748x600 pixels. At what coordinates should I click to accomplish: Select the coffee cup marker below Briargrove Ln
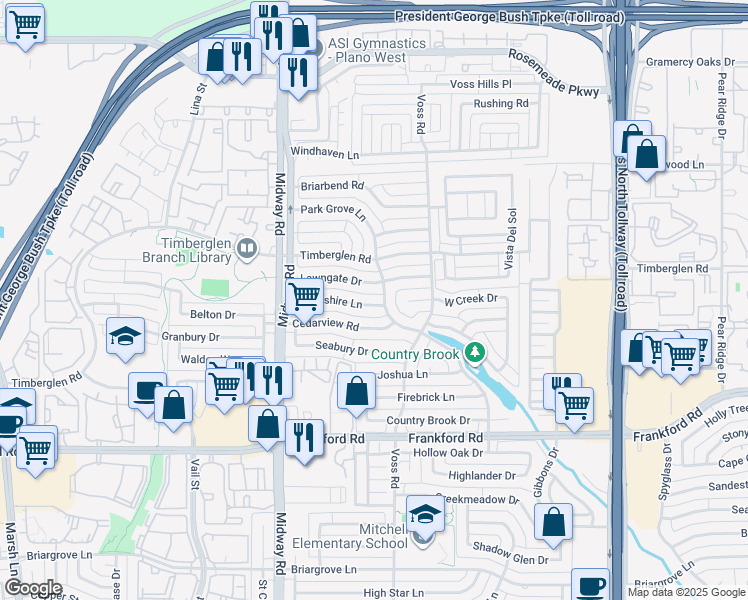591,586
